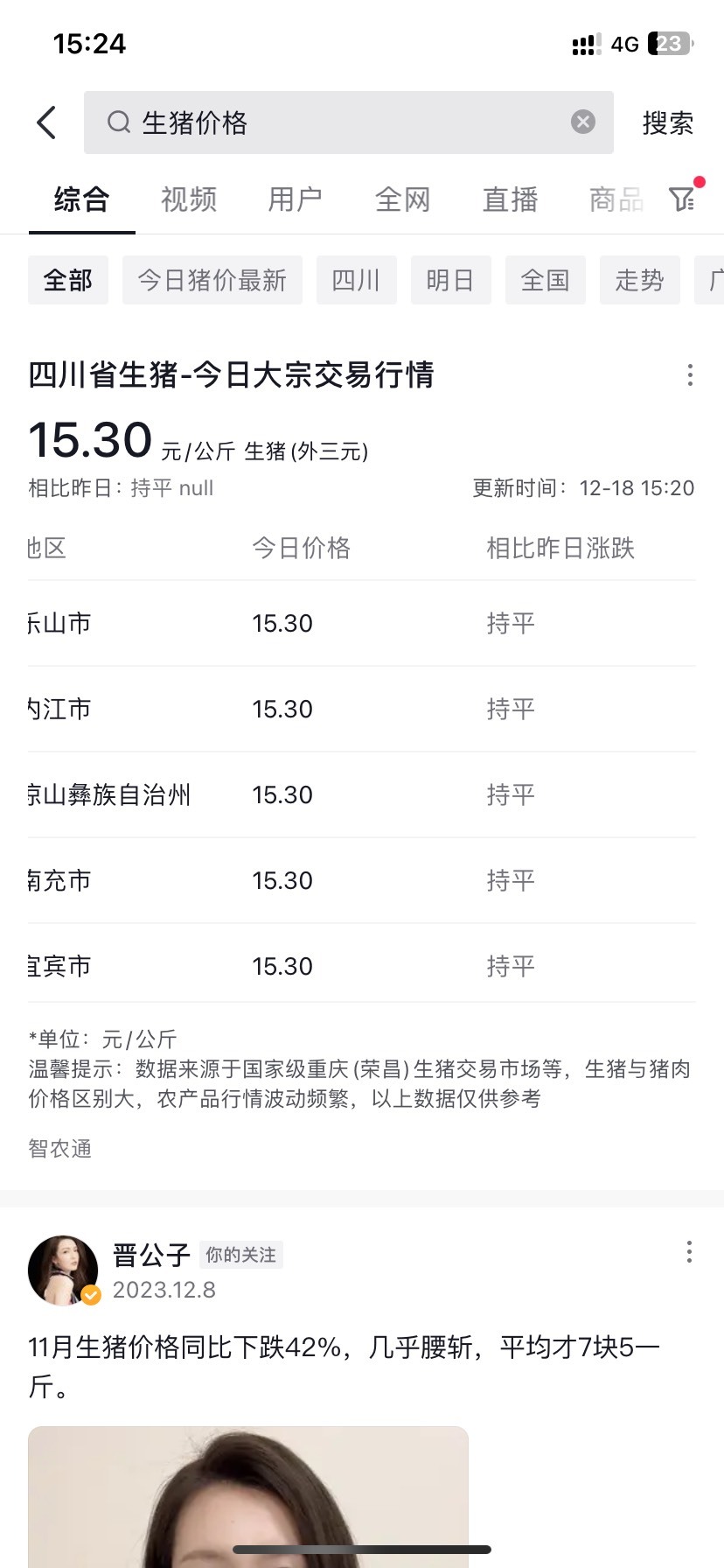
Task: Go back using the top-left arrow
Action: pyautogui.click(x=46, y=122)
